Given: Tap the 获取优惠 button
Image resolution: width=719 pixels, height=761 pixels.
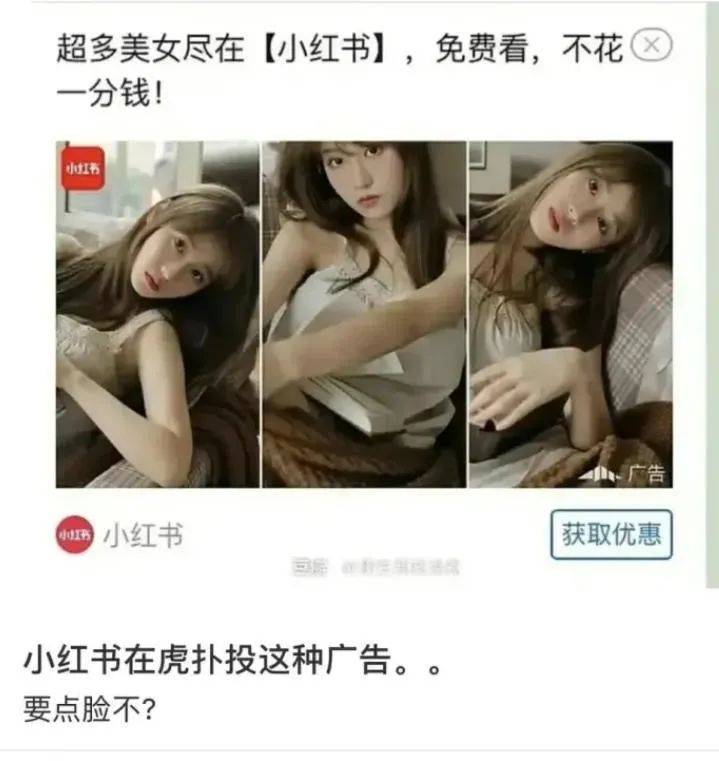Looking at the screenshot, I should (x=611, y=535).
